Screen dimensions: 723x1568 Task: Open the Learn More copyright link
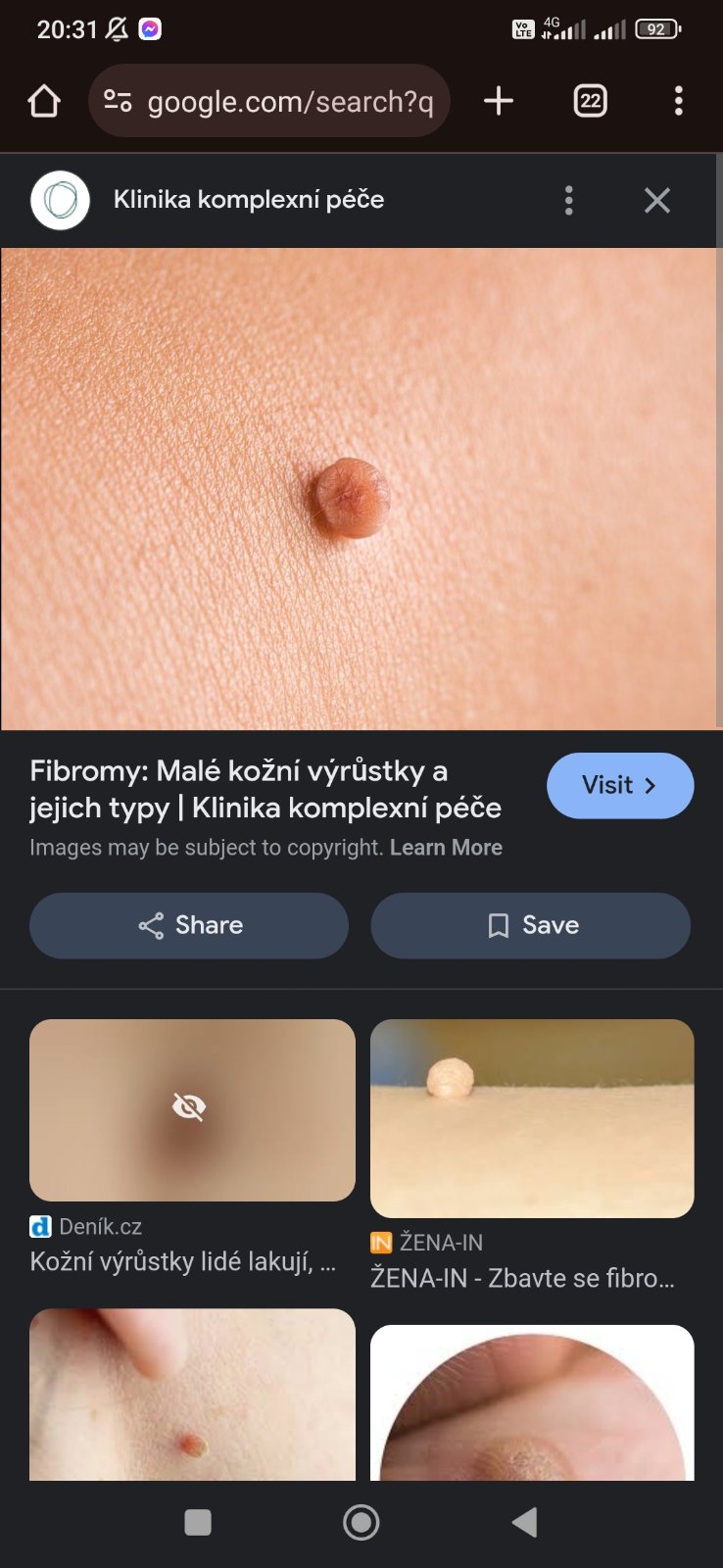[x=446, y=848]
